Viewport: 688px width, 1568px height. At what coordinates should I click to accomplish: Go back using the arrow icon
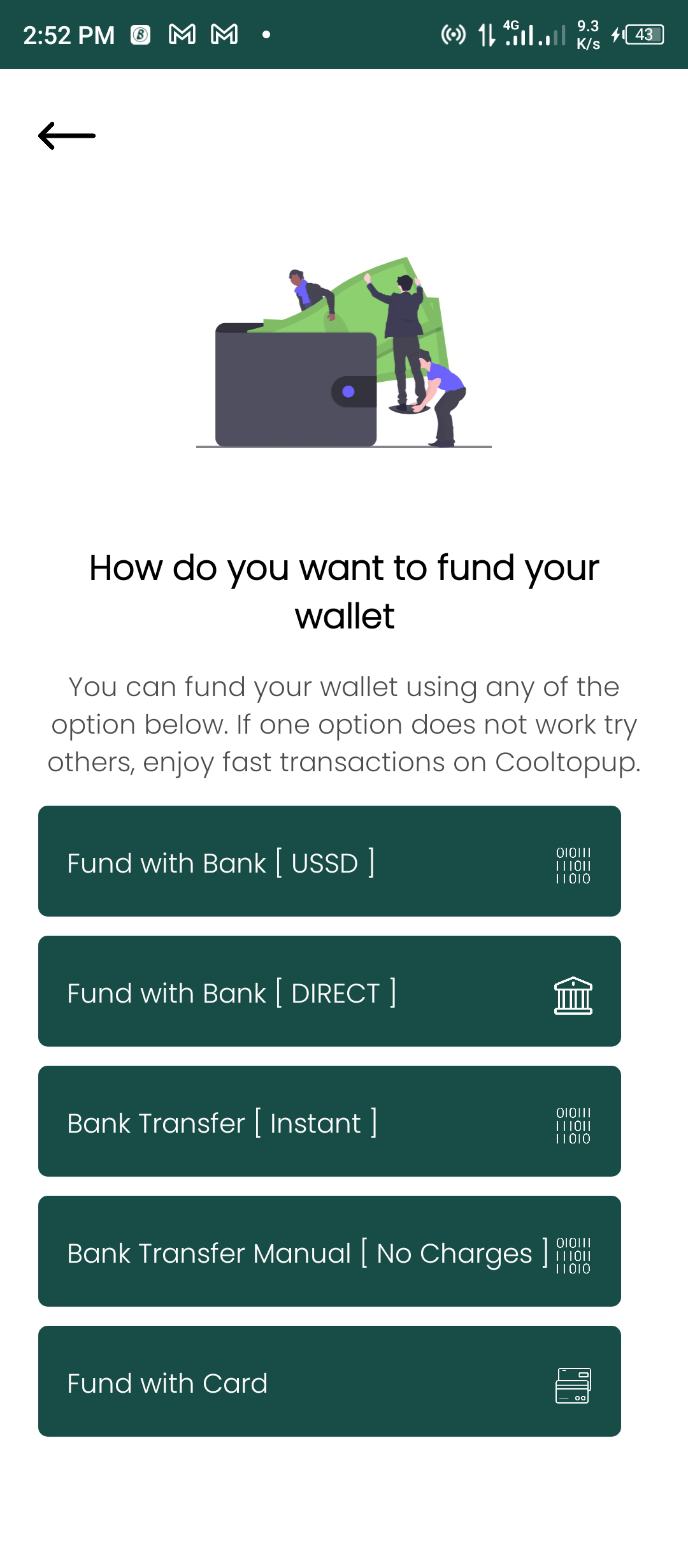pyautogui.click(x=67, y=136)
